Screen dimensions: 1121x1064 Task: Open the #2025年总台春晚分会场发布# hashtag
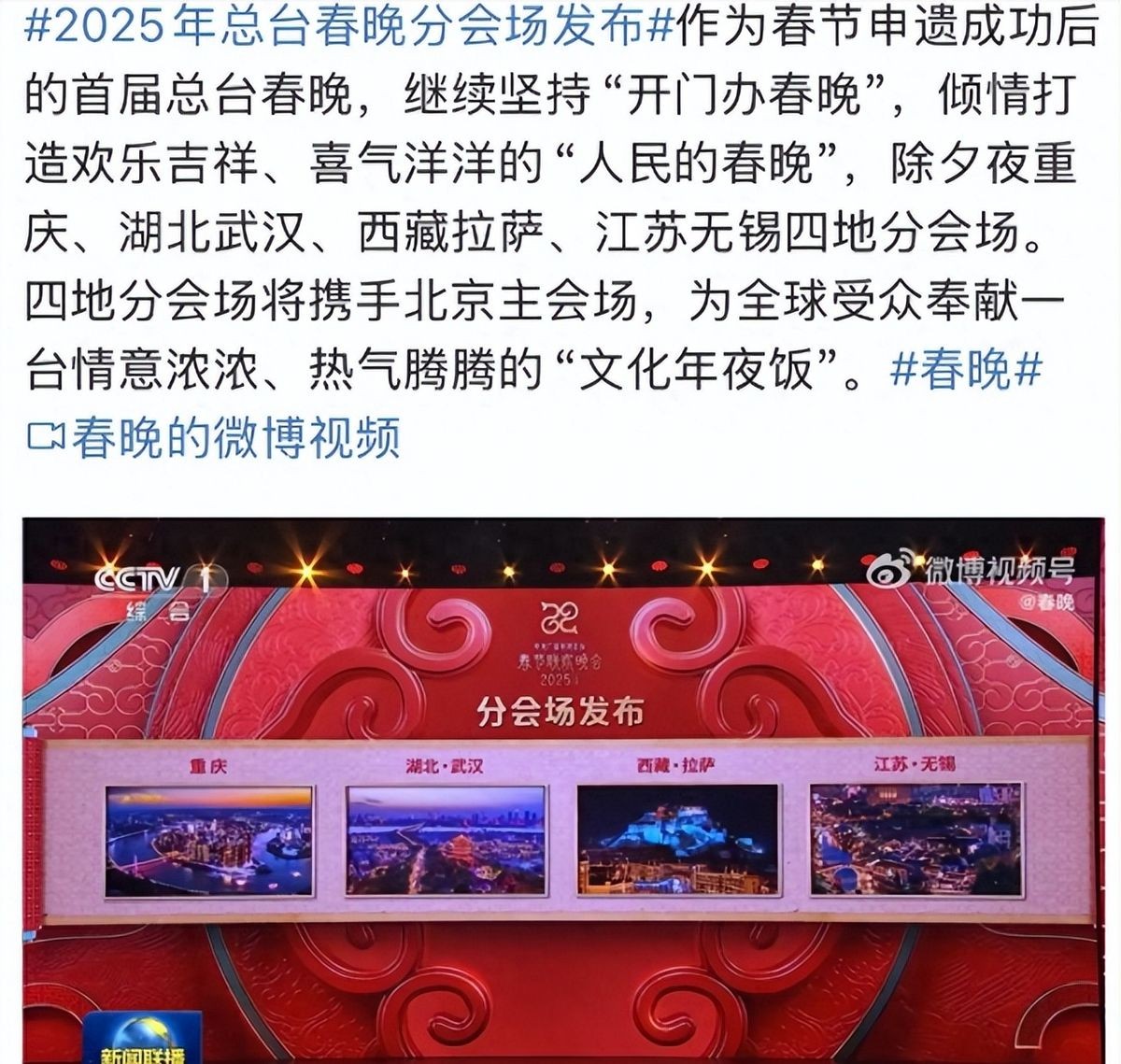(346, 30)
